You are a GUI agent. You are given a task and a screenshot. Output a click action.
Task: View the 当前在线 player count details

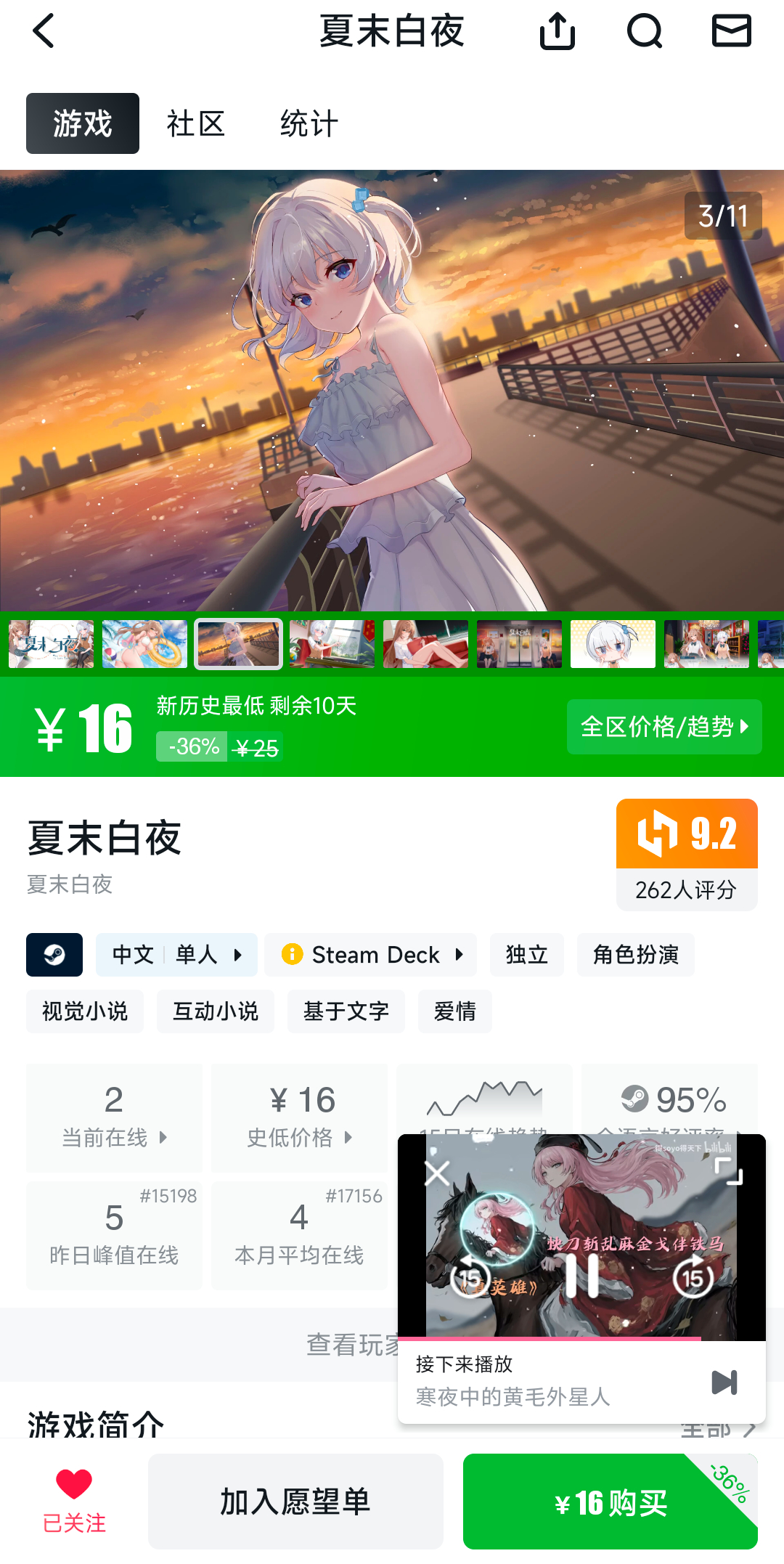pyautogui.click(x=114, y=1117)
